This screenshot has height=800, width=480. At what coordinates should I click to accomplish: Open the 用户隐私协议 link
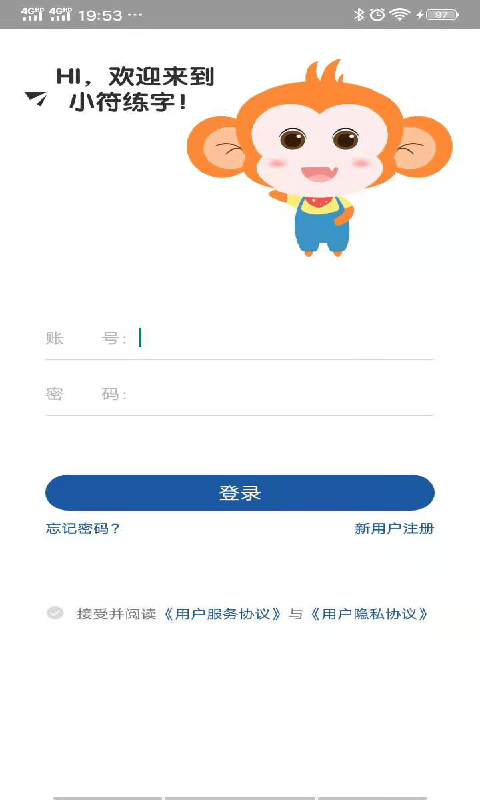(x=369, y=613)
